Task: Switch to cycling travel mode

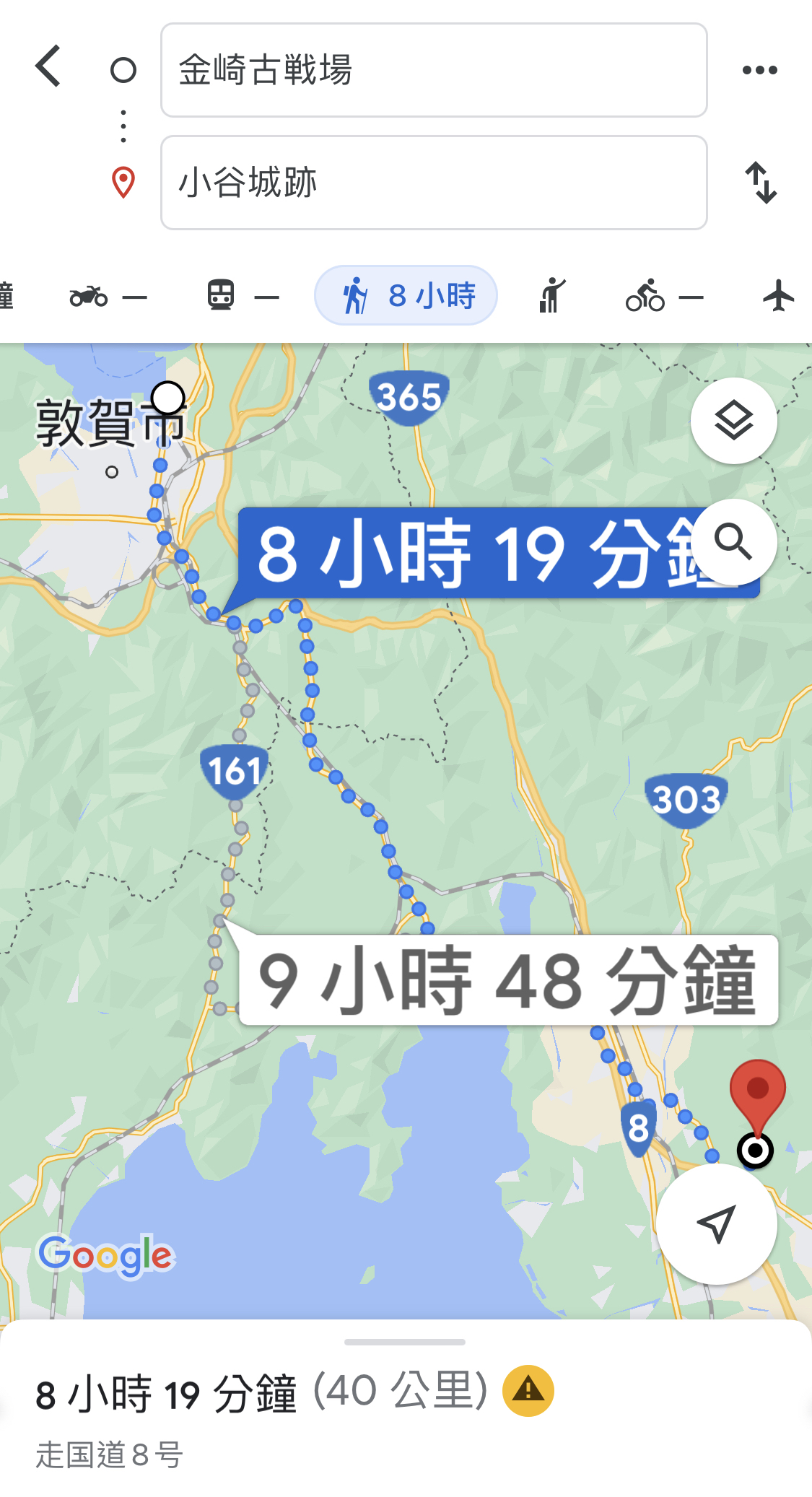Action: (x=663, y=296)
